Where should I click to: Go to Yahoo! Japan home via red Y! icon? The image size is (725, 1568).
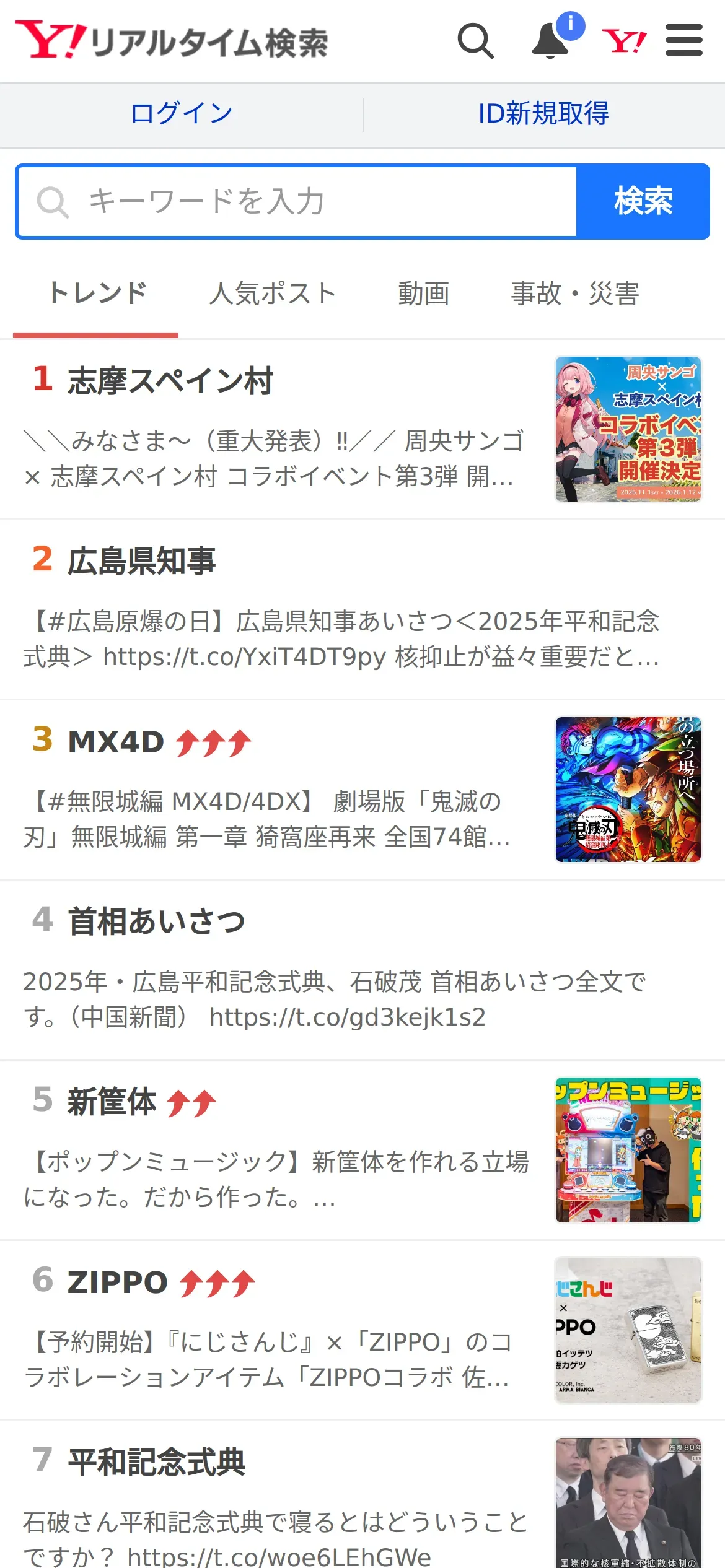click(x=624, y=41)
